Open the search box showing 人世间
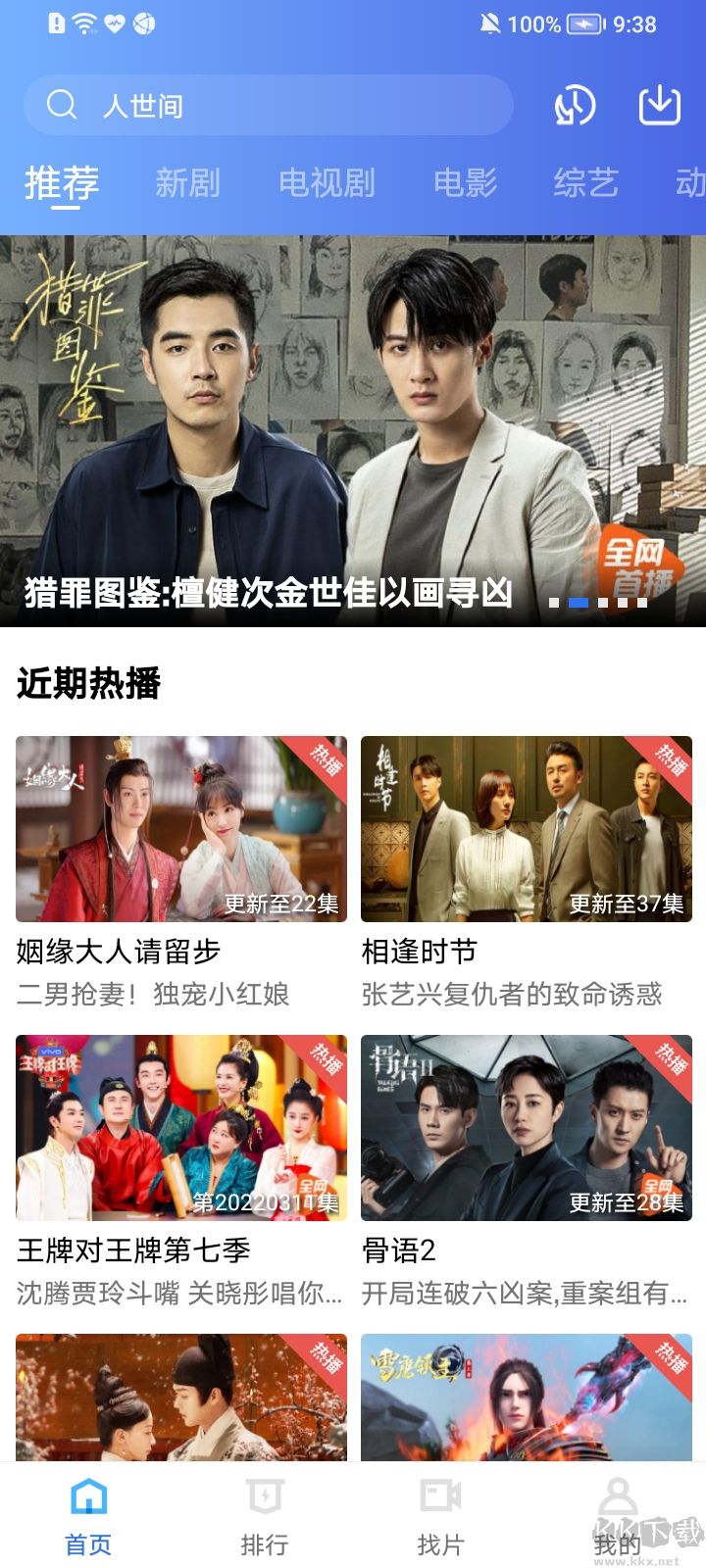The height and width of the screenshot is (1568, 706). click(267, 105)
